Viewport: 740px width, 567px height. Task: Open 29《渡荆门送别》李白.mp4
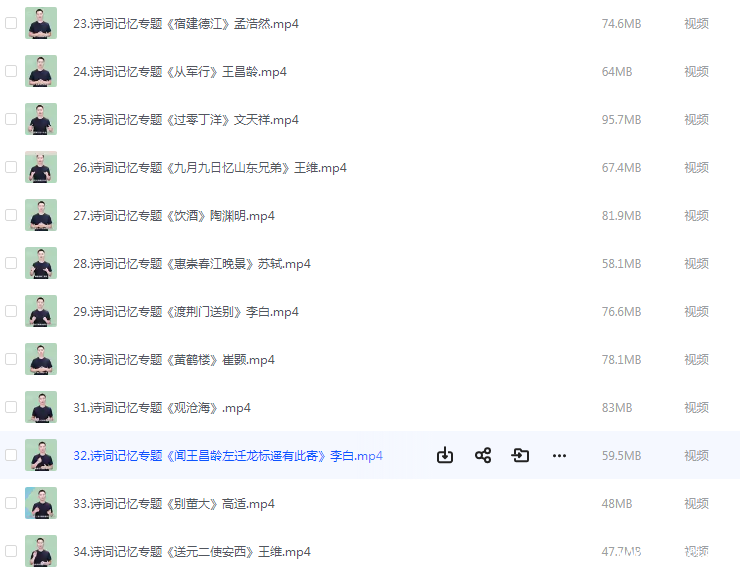[185, 312]
